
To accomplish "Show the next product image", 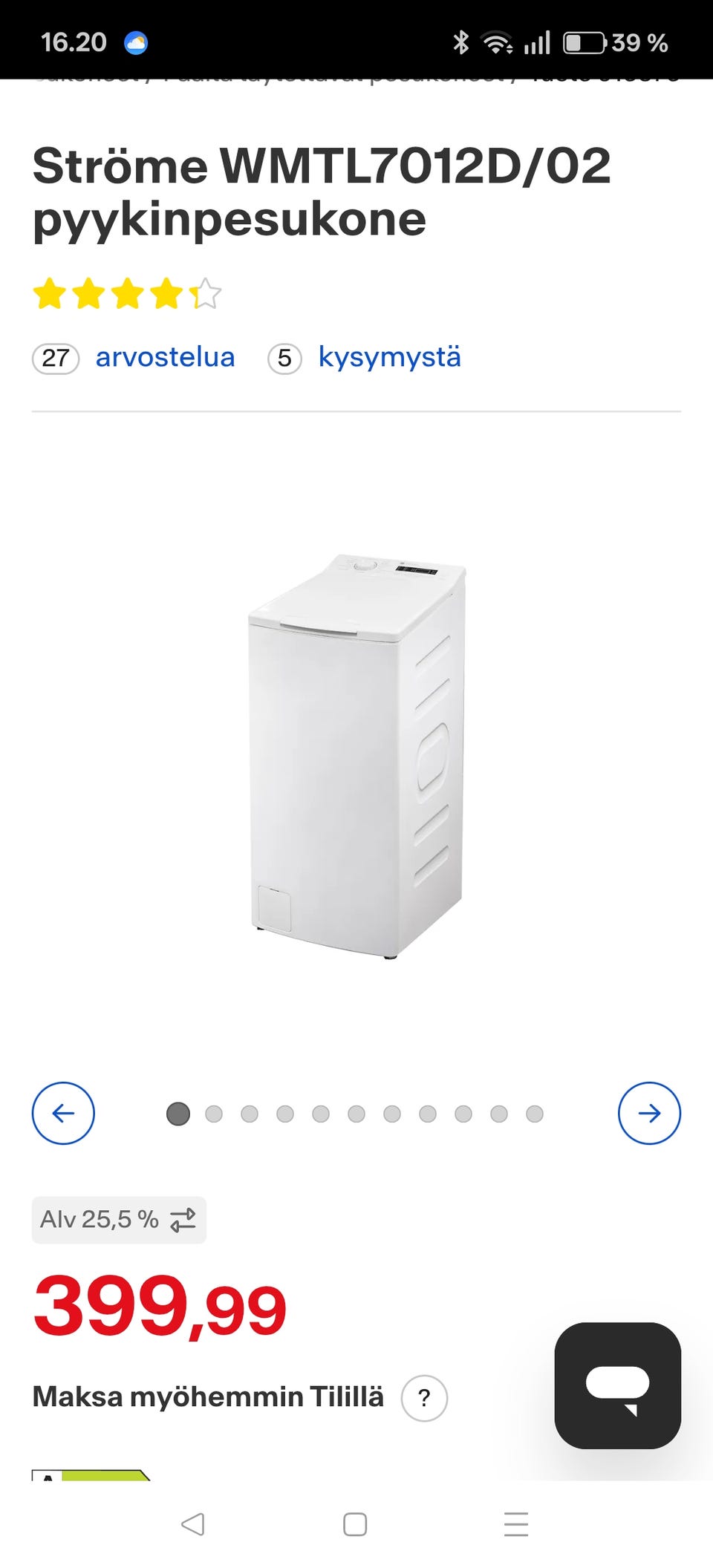I will pos(649,1113).
